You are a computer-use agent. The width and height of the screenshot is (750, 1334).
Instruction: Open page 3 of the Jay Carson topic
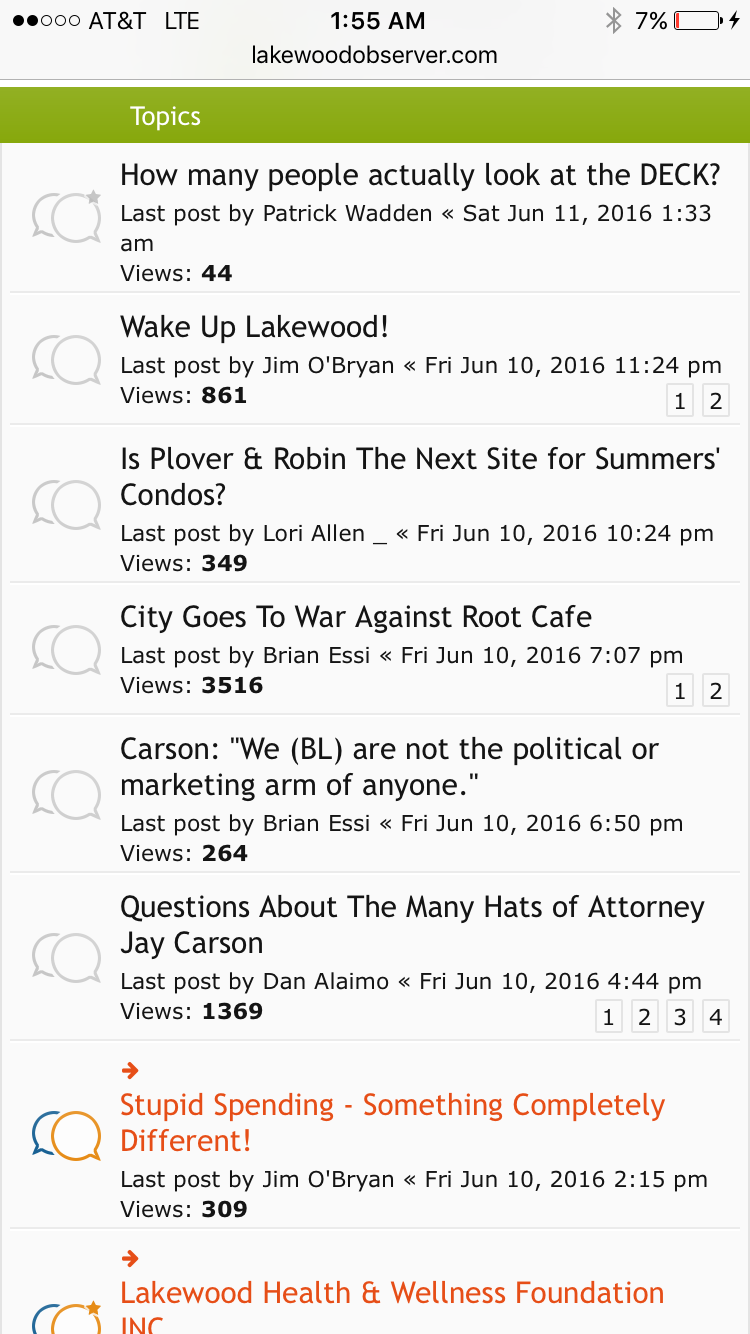click(680, 1018)
